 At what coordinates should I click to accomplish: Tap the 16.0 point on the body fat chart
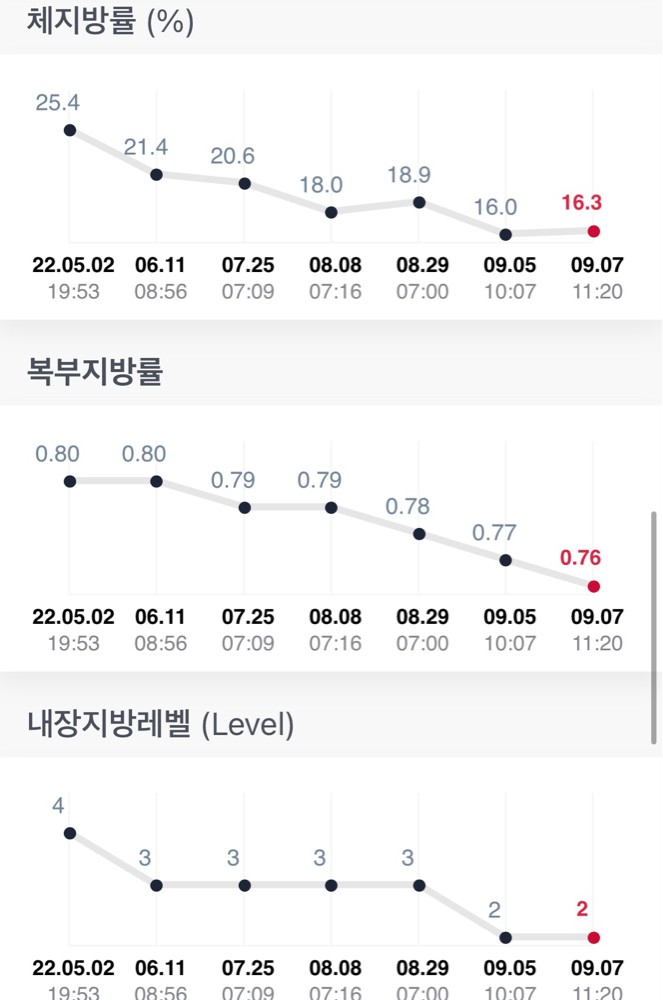[506, 235]
